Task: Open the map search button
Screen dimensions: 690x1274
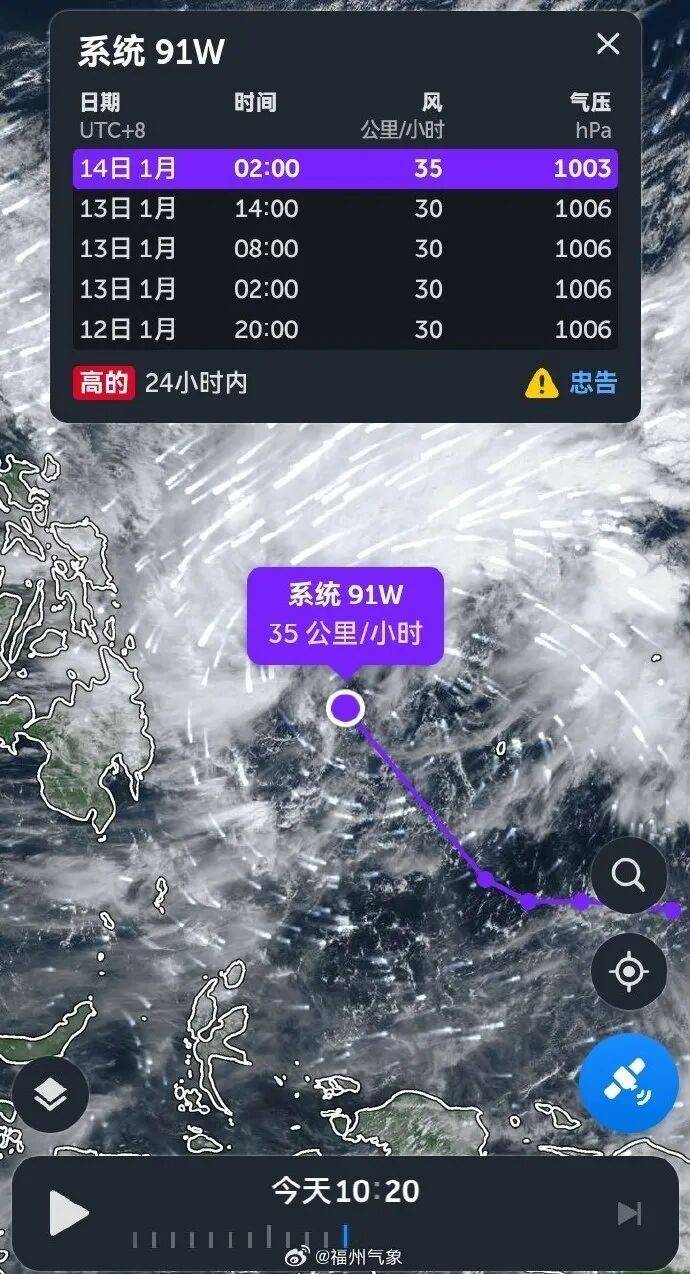Action: click(x=628, y=876)
